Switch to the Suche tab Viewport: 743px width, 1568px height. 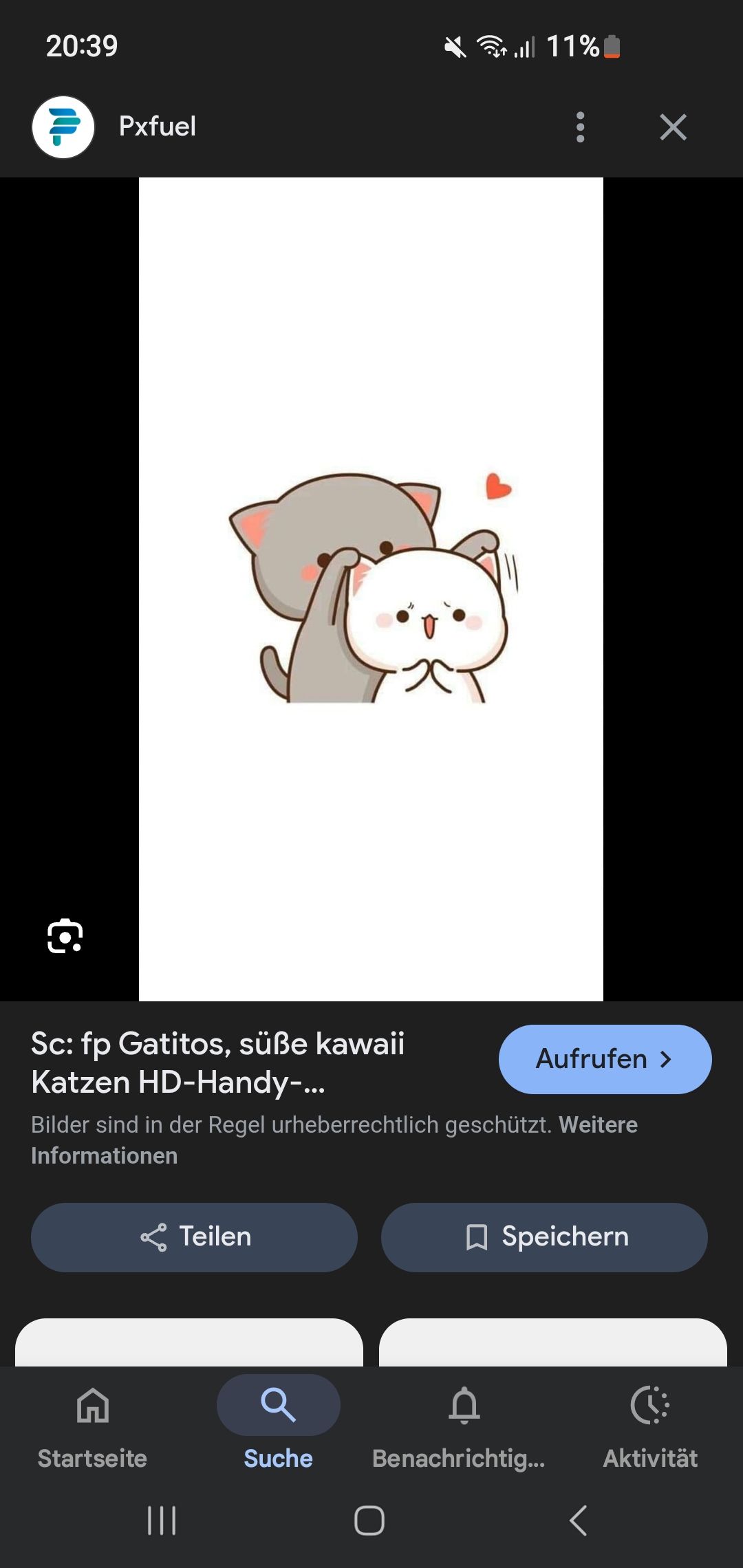[x=278, y=1425]
